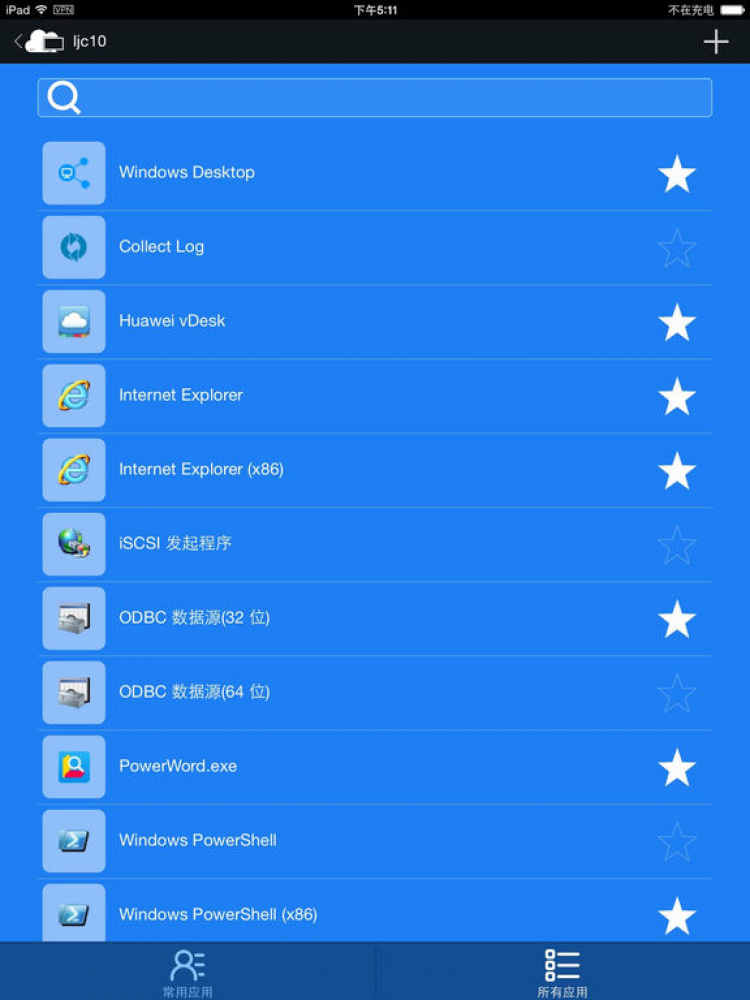
Task: Star the iSCSI 发起程序 app
Action: 677,545
